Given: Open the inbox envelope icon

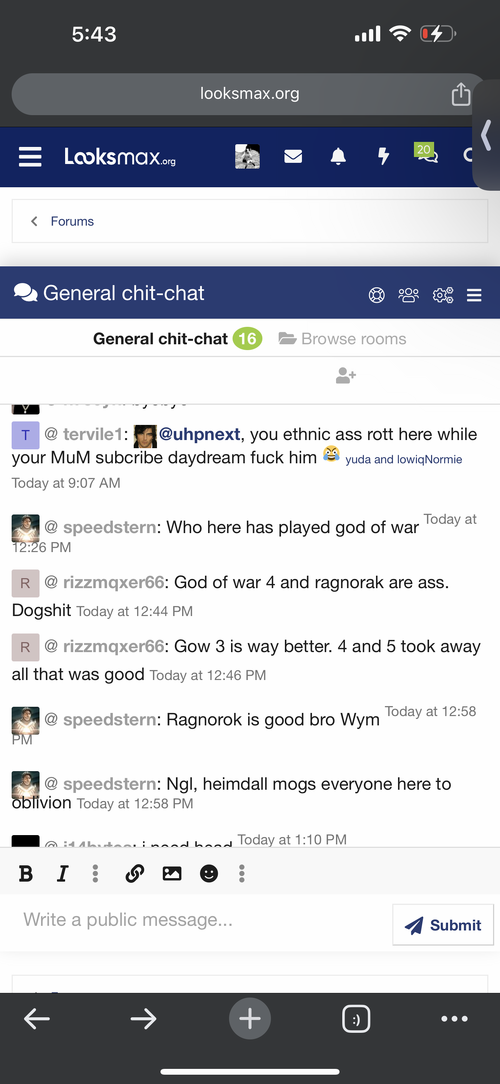Looking at the screenshot, I should pos(293,157).
